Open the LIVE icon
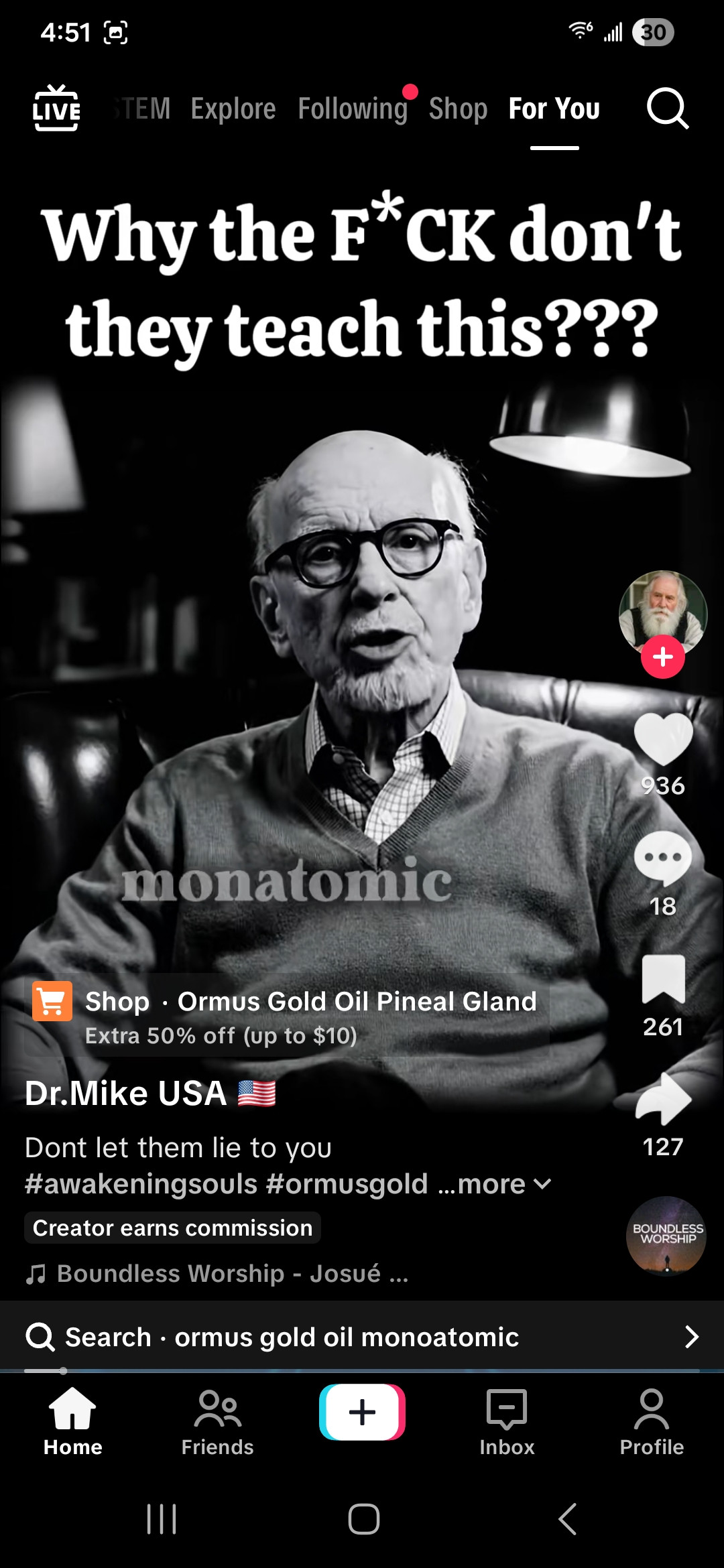The height and width of the screenshot is (1568, 724). (56, 109)
